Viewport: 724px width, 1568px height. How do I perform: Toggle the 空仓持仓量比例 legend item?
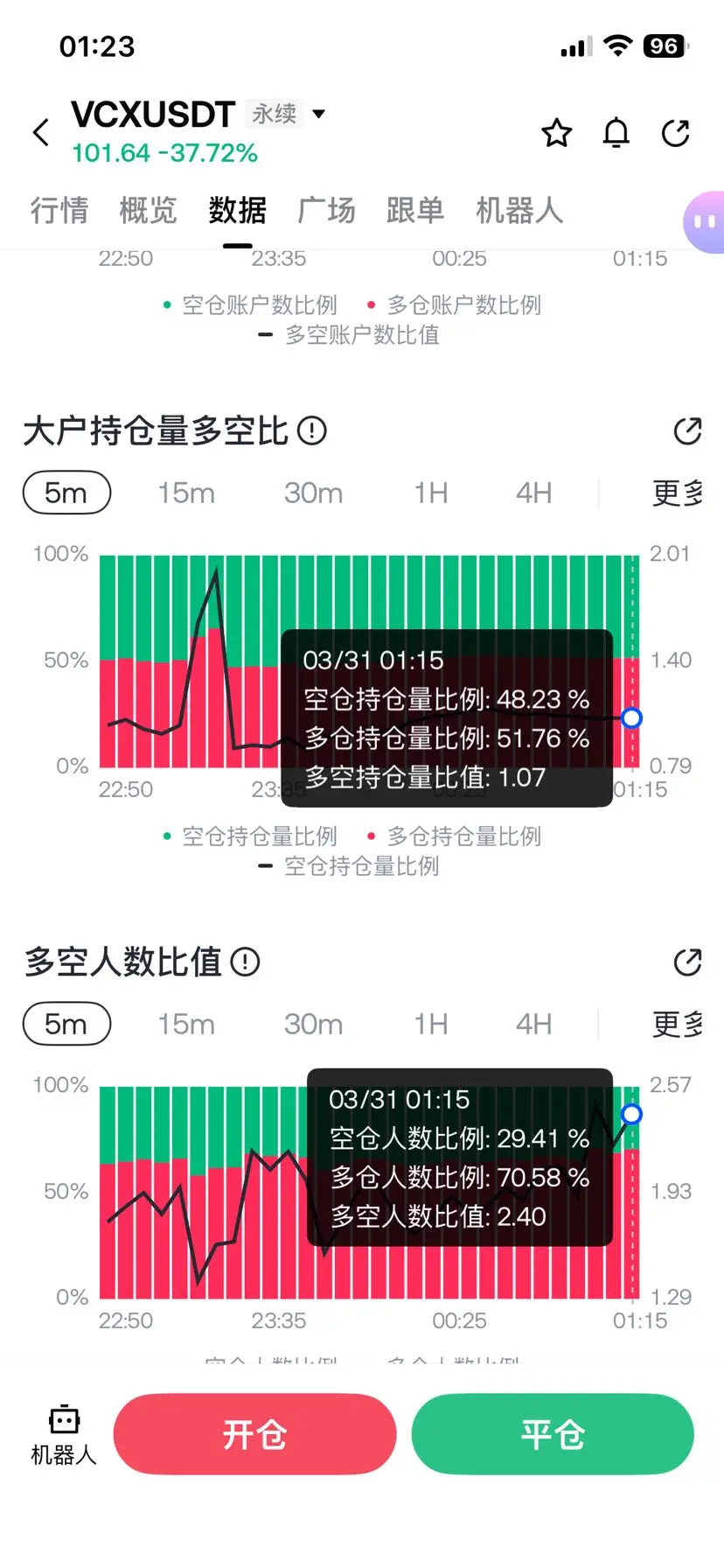coord(259,836)
